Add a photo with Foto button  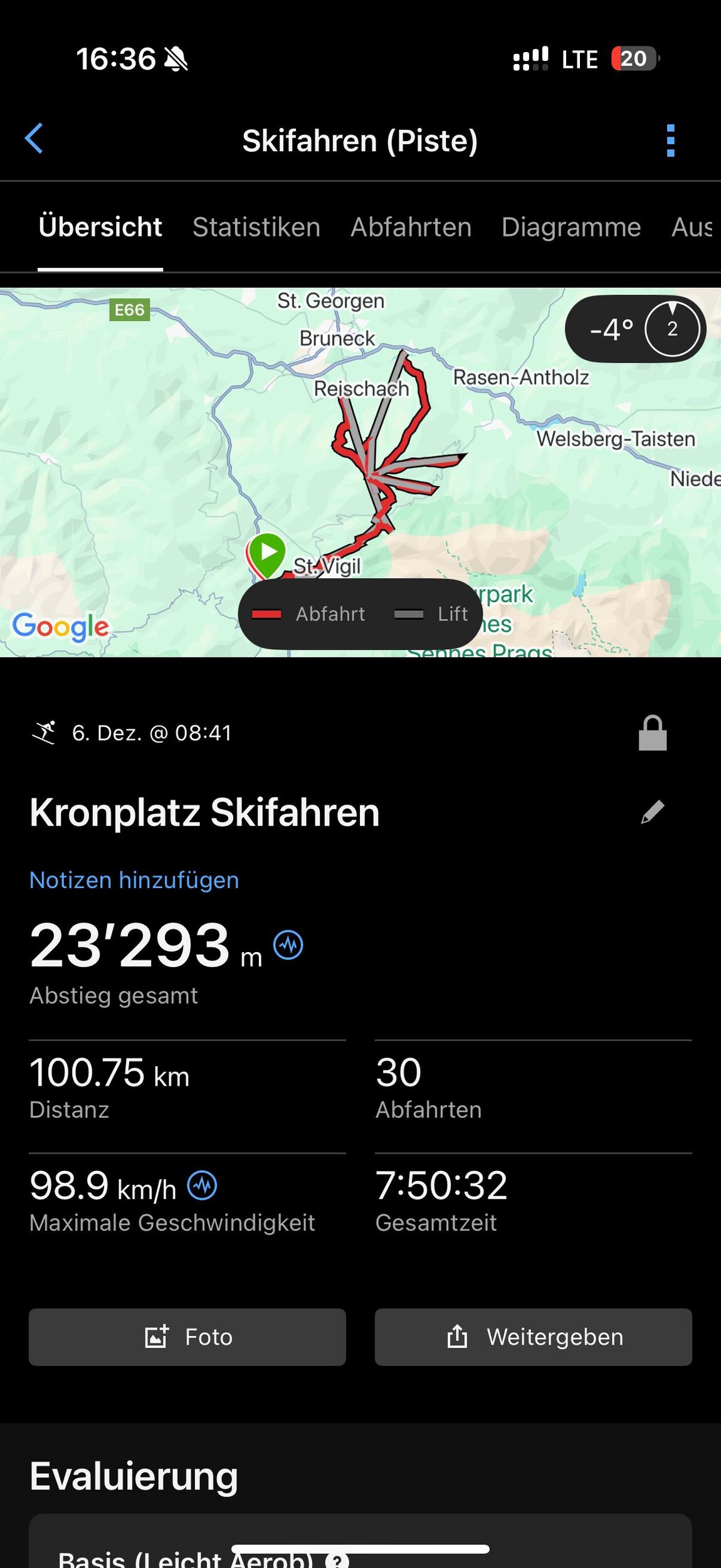[187, 1337]
